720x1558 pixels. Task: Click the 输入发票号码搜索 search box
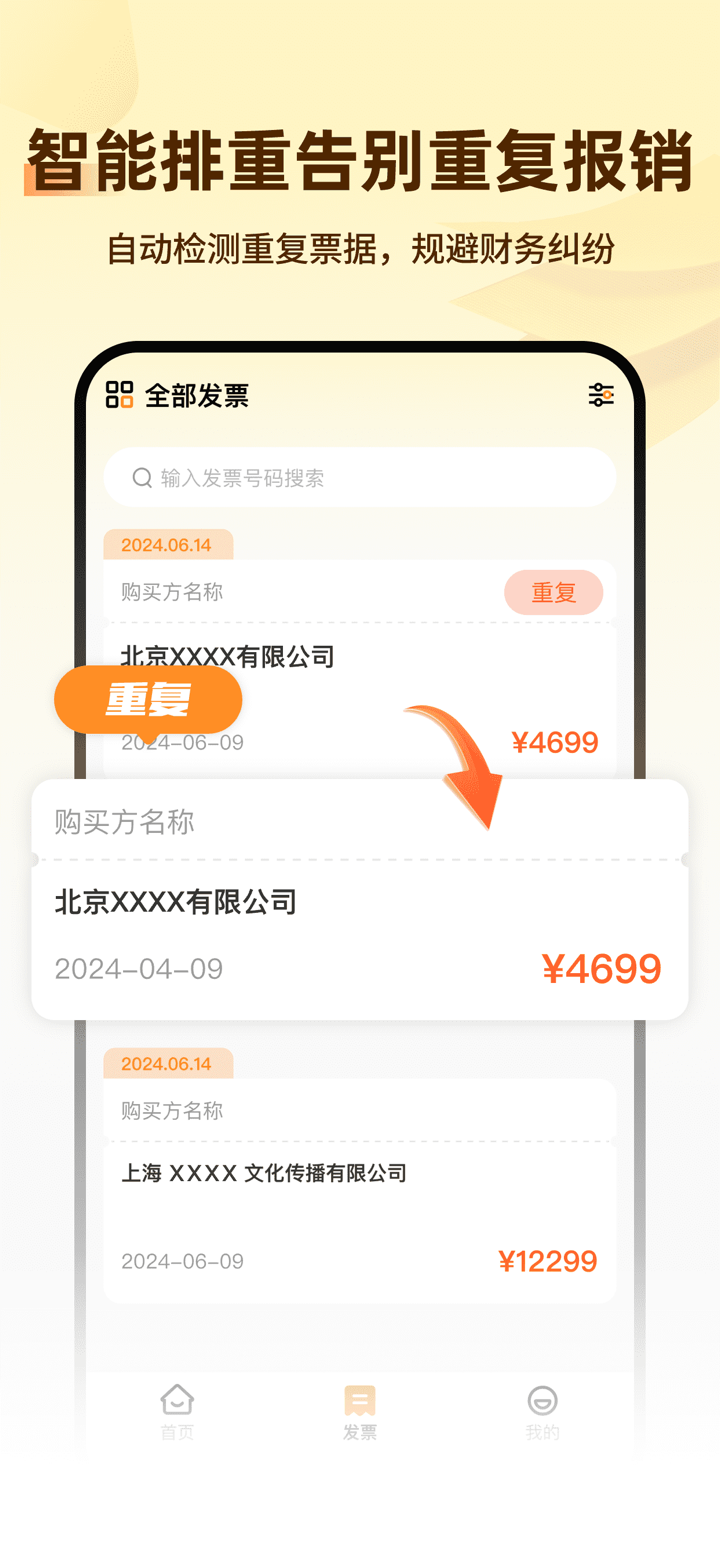point(360,477)
